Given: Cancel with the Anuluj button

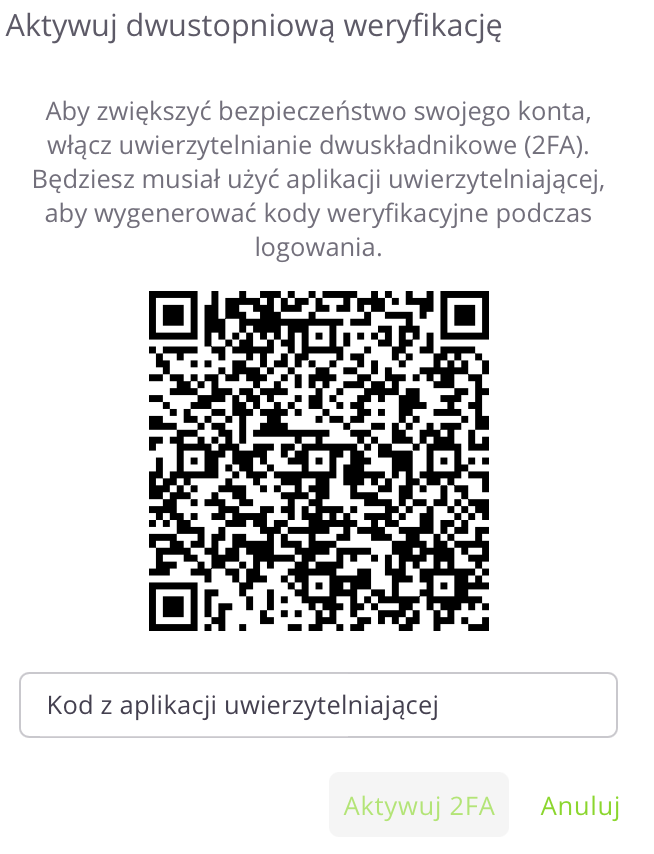Looking at the screenshot, I should tap(580, 806).
